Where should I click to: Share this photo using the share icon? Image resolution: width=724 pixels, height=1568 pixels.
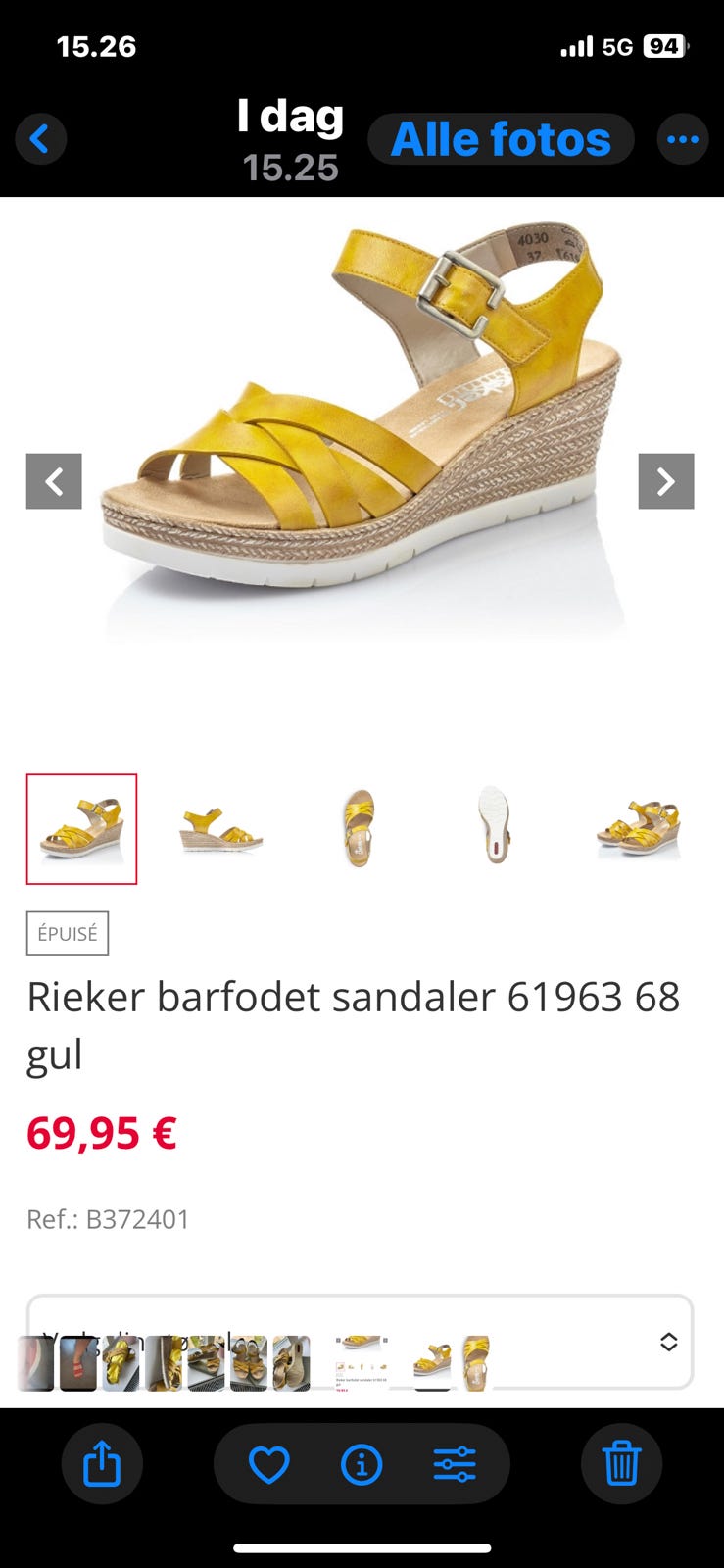coord(102,1462)
